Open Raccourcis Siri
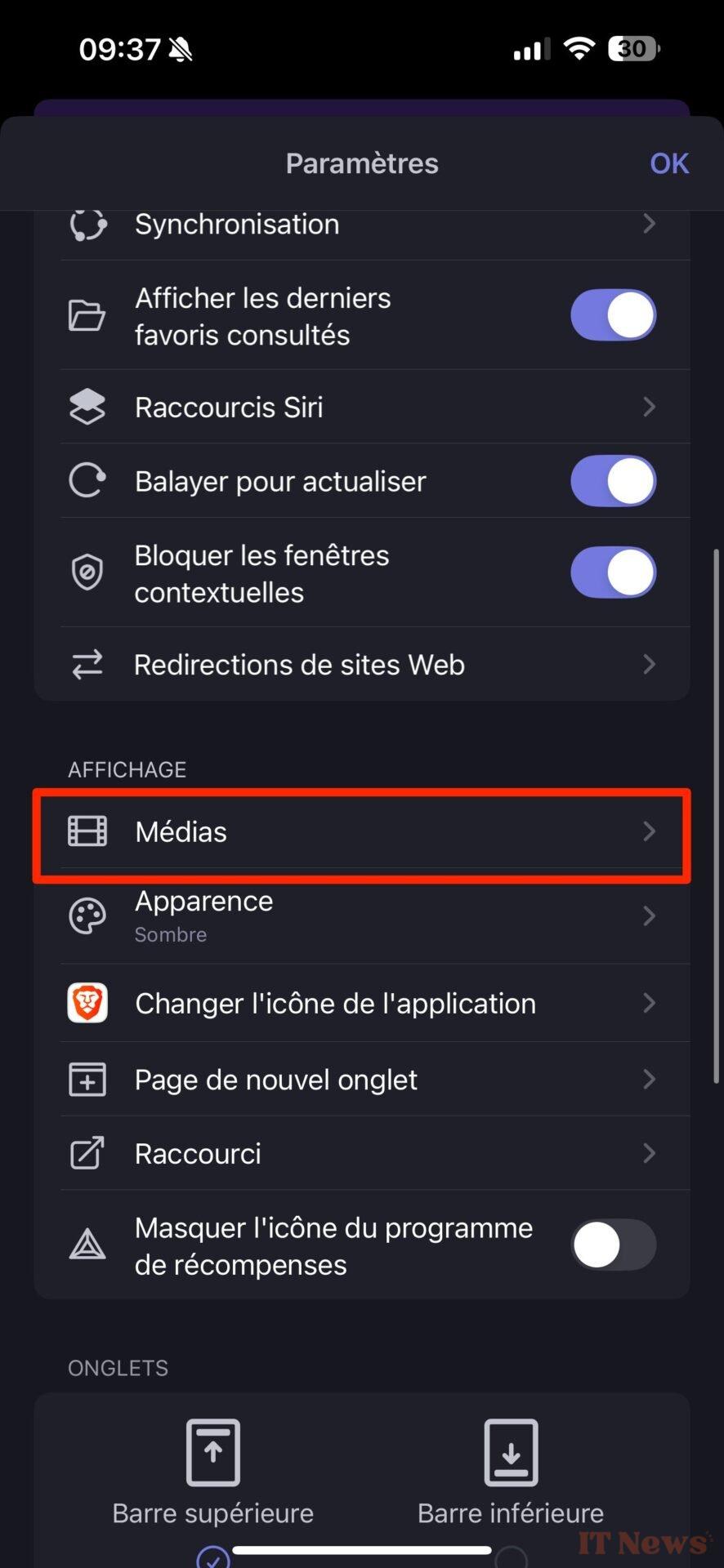 pyautogui.click(x=362, y=407)
